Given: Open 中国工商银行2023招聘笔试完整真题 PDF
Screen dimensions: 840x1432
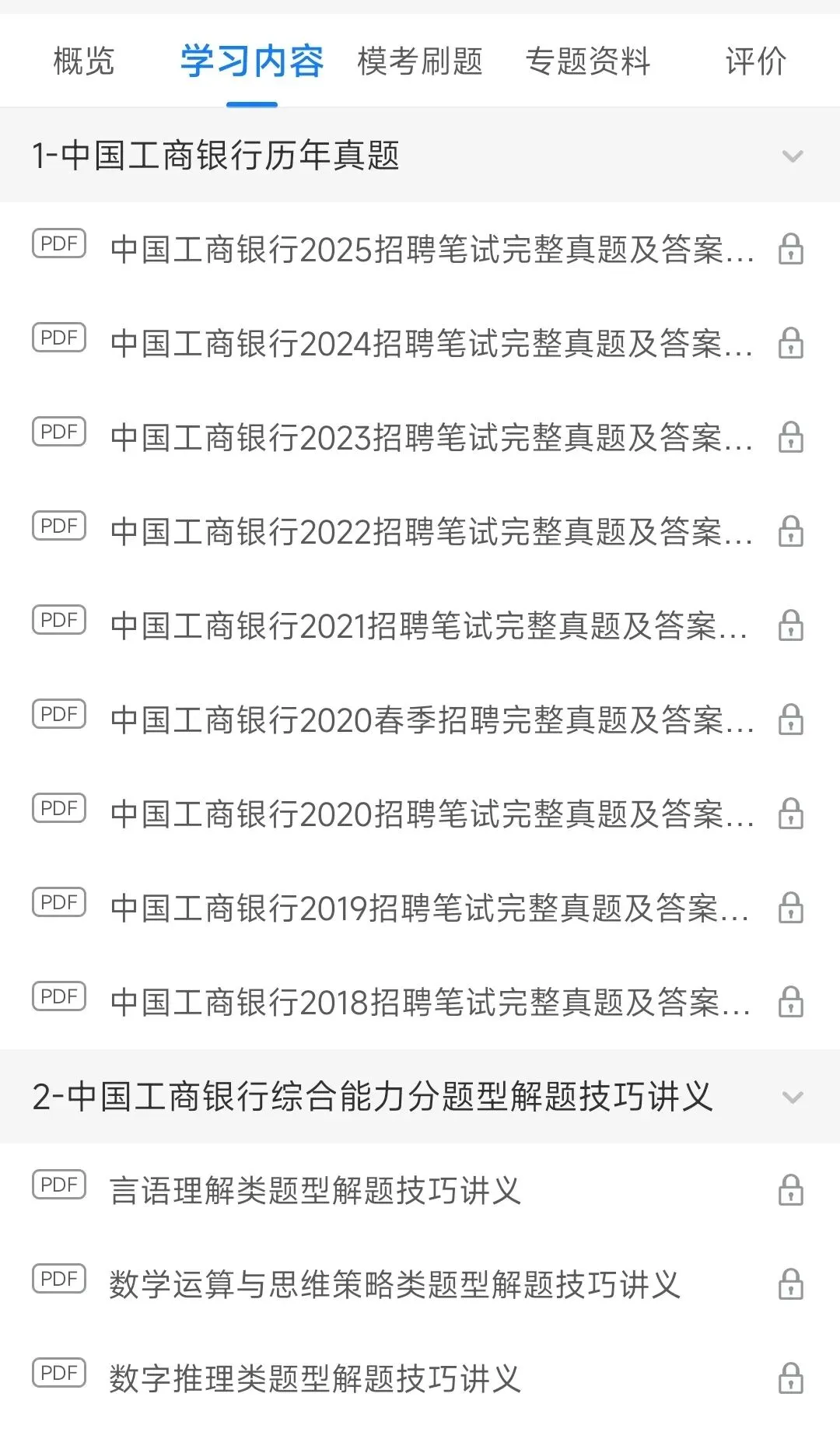Looking at the screenshot, I should (432, 438).
